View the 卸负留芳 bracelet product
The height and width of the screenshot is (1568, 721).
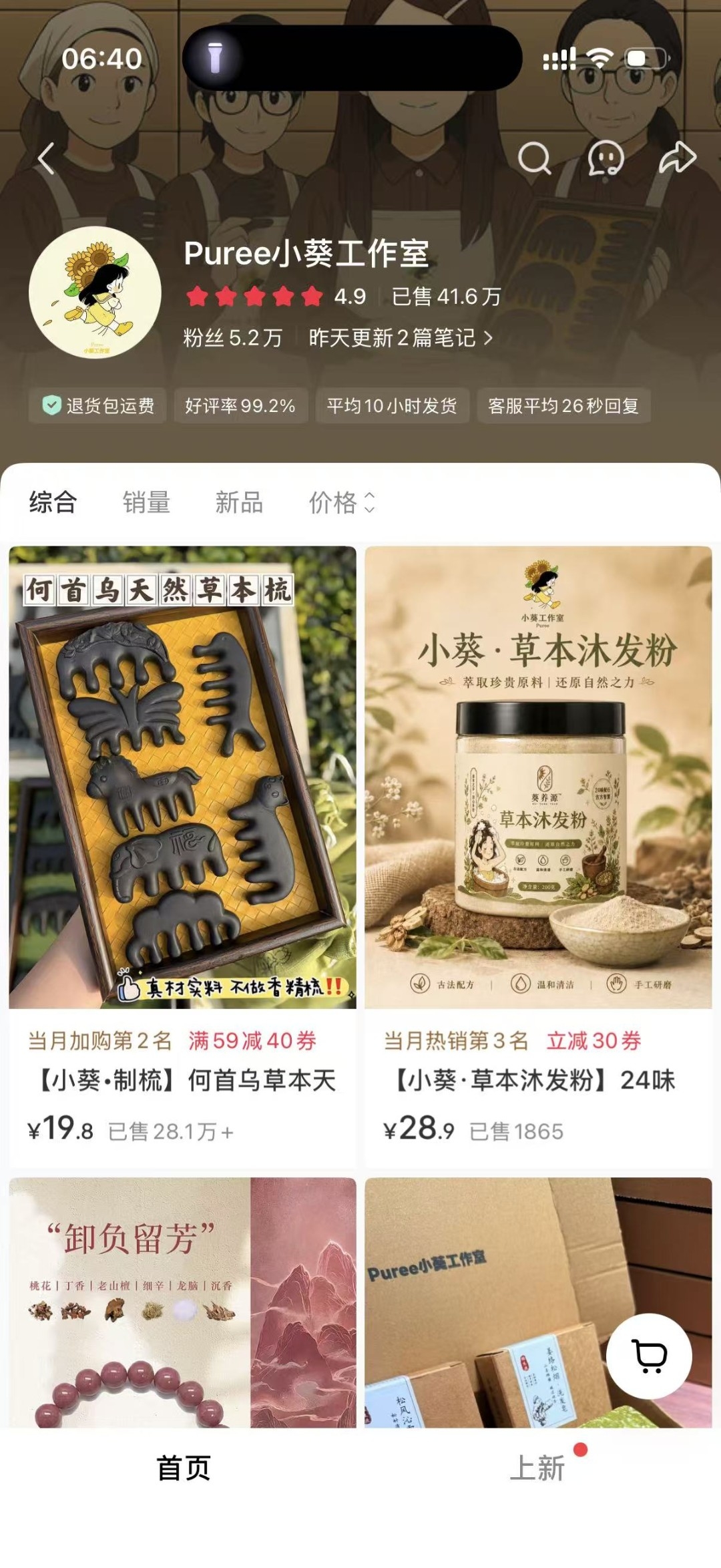tap(182, 1302)
